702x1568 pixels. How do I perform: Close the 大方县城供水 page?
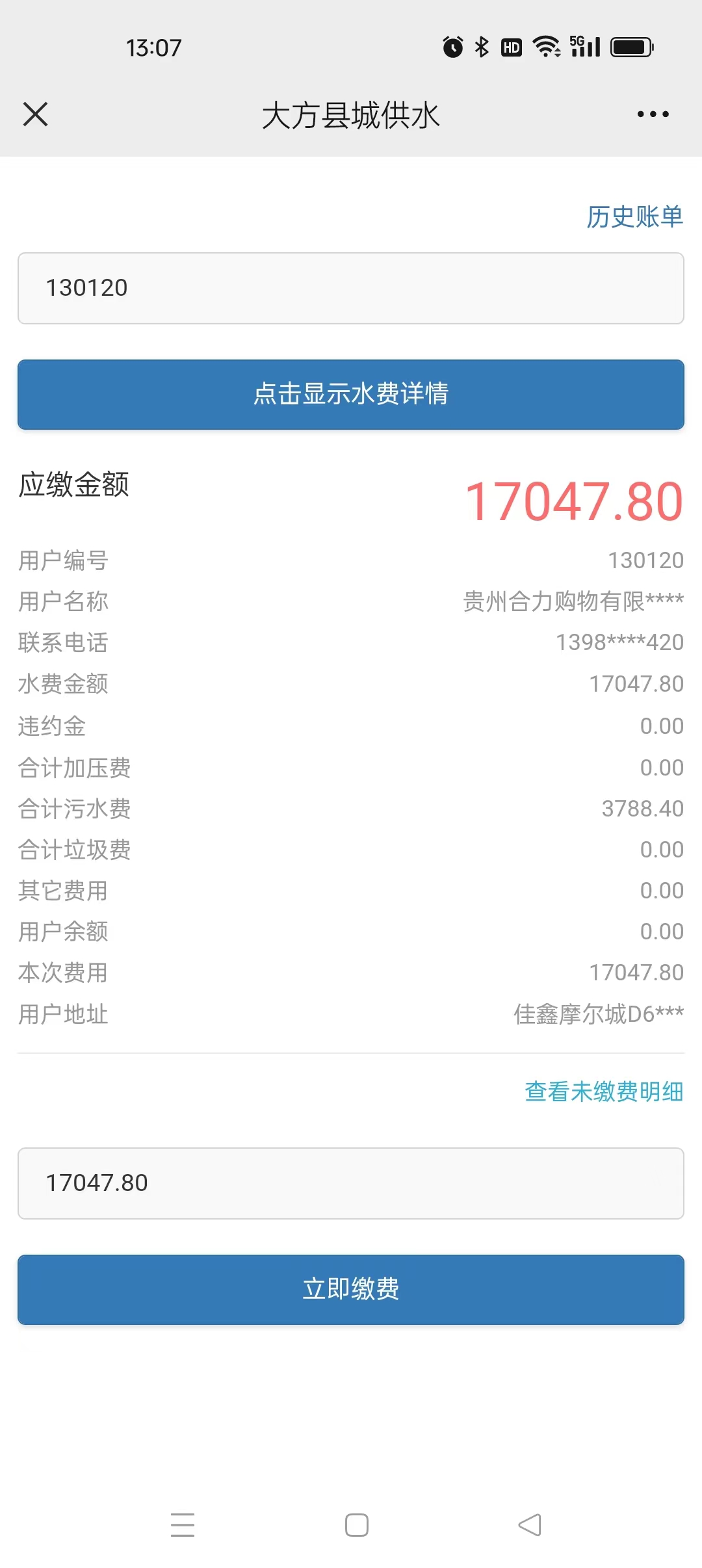(35, 114)
